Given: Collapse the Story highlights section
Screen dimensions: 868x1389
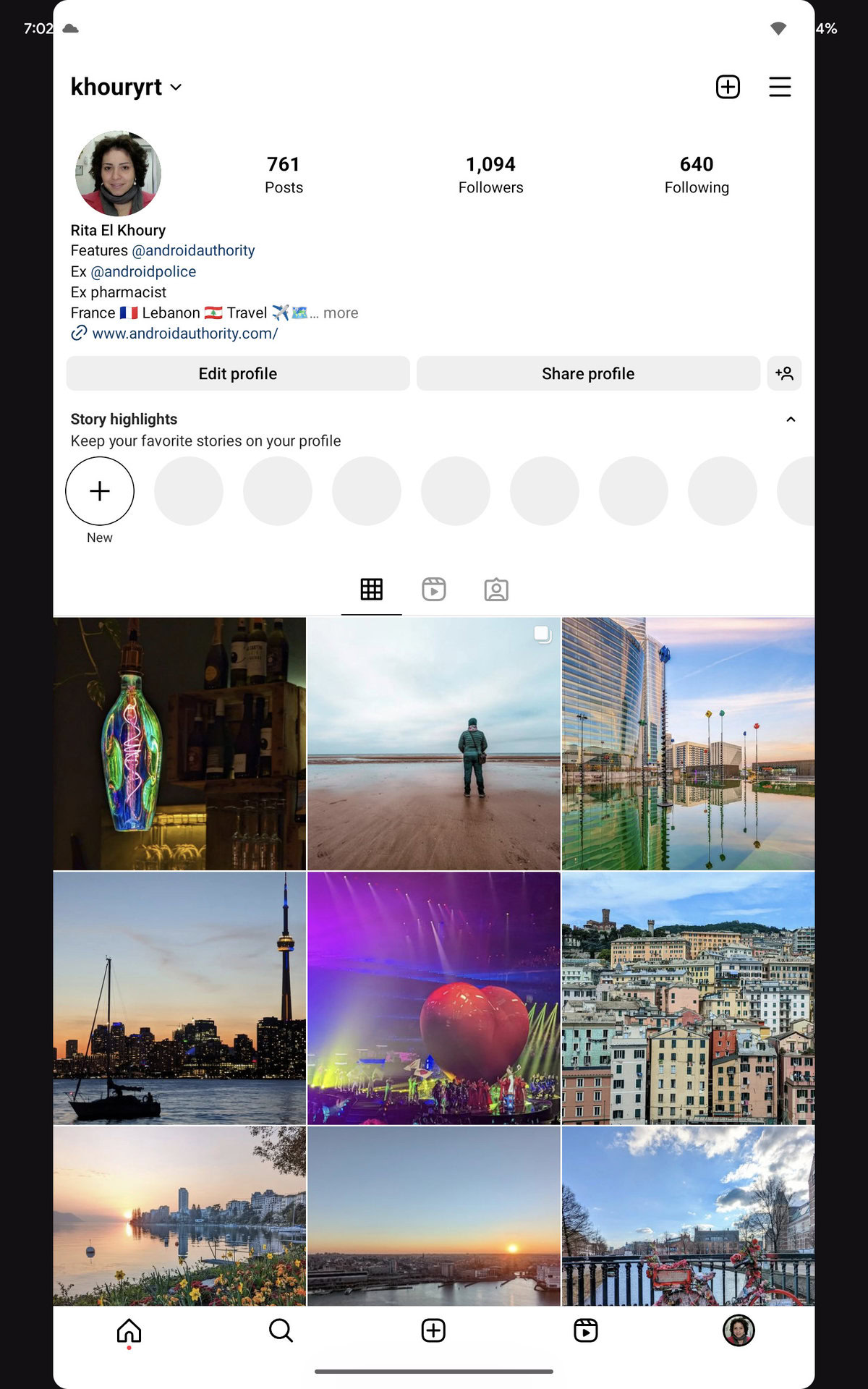Looking at the screenshot, I should 791,420.
